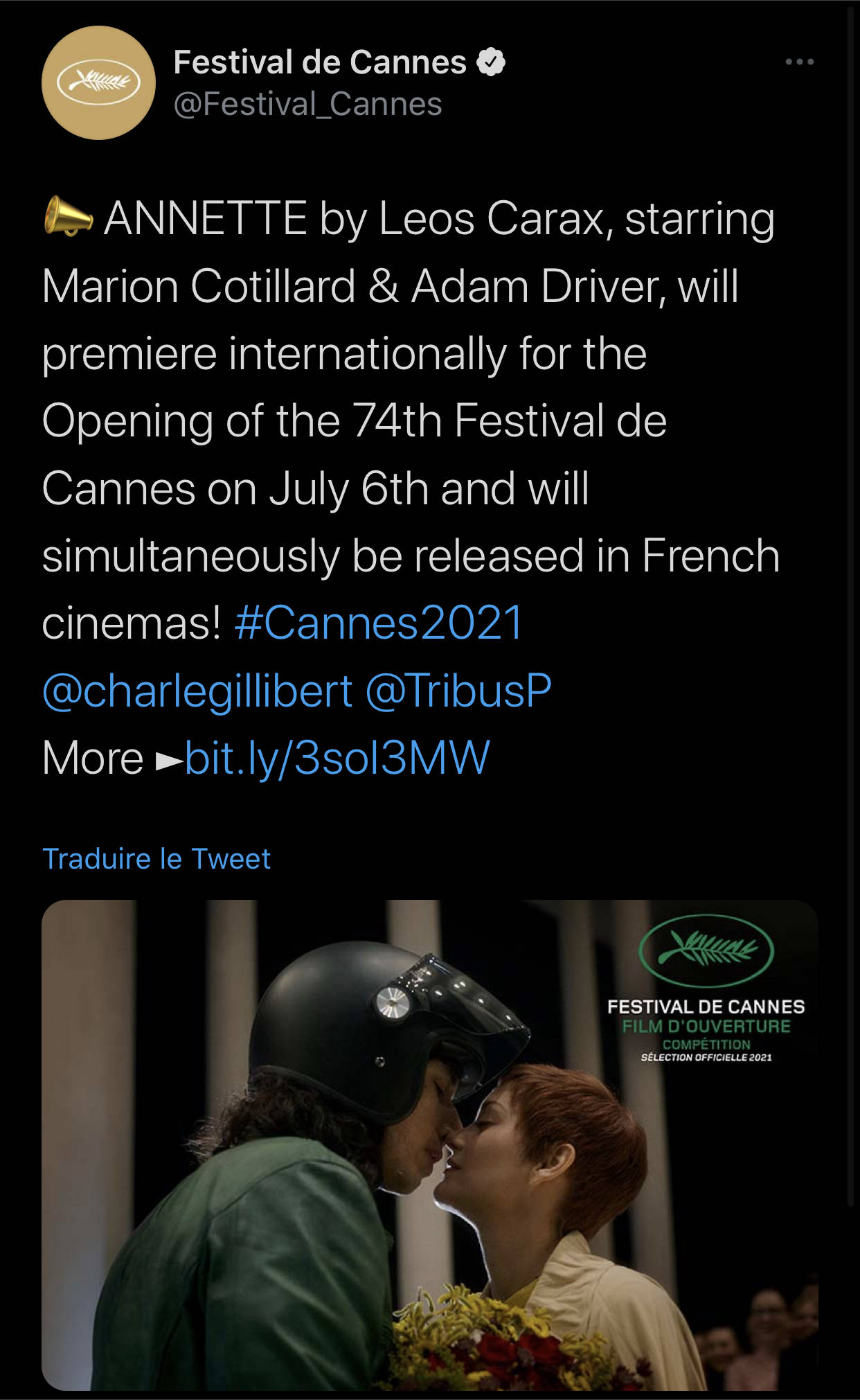
Task: Open the @Festival_Cannes account name
Action: pyautogui.click(x=307, y=105)
